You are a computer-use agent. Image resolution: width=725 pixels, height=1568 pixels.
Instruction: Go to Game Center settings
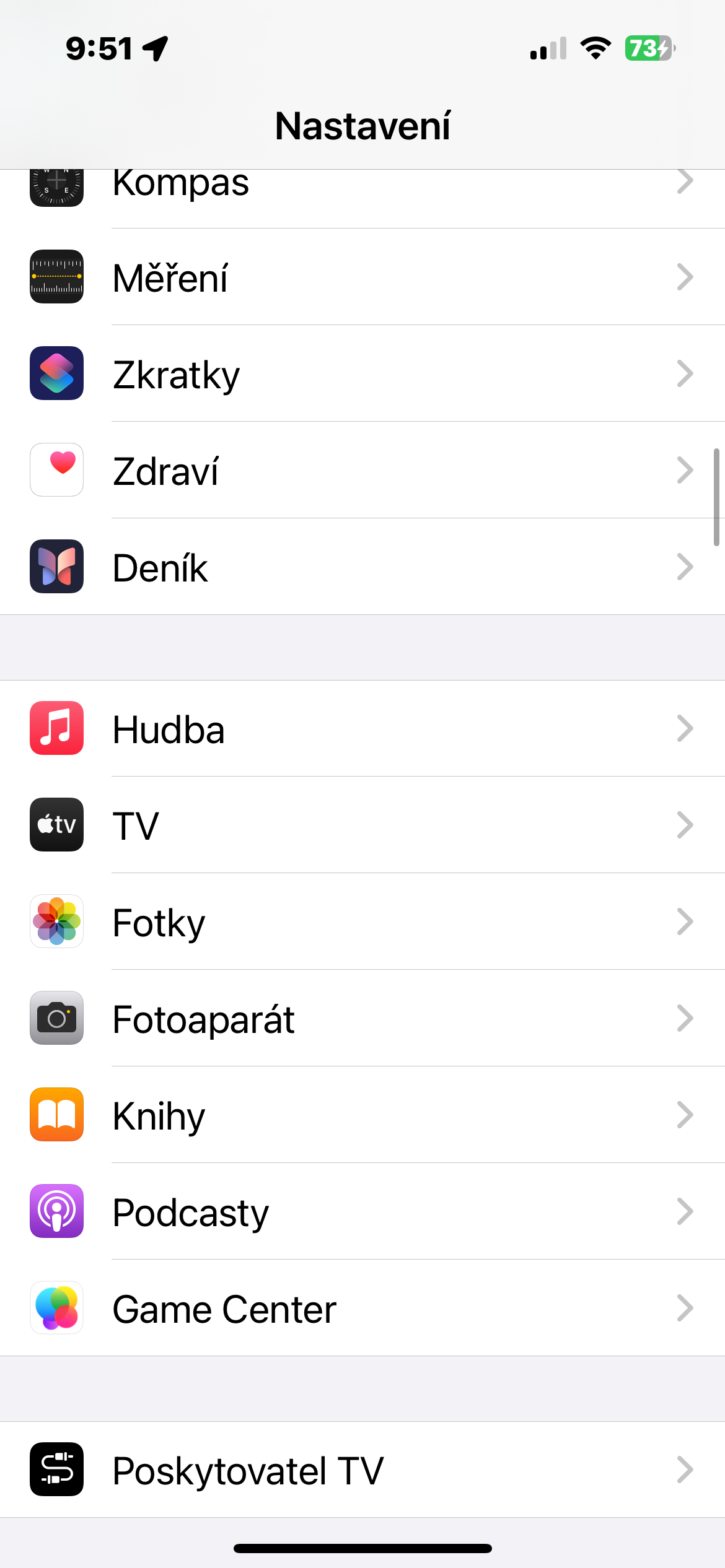tap(362, 1308)
